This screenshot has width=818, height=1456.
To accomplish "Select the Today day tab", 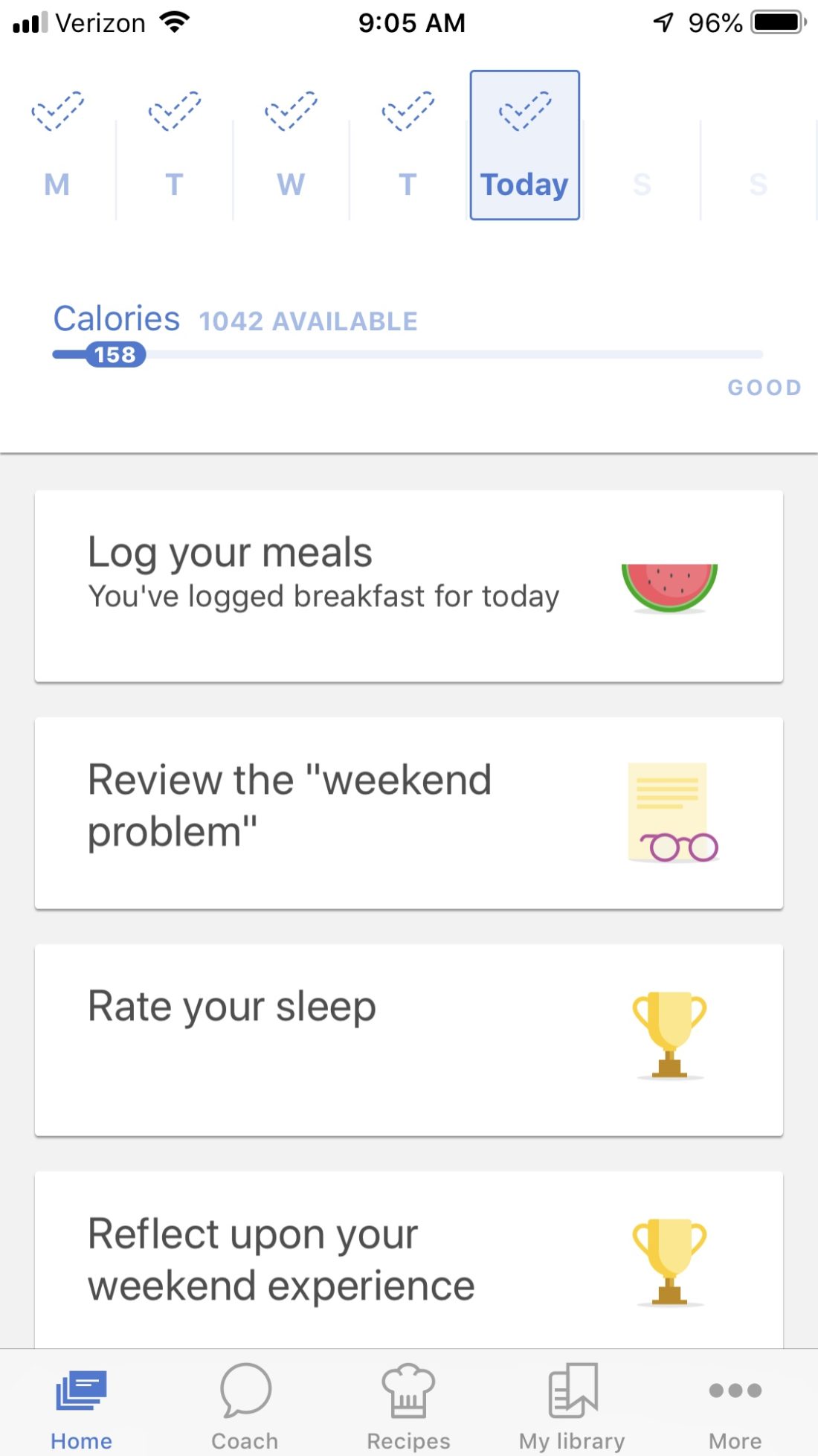I will coord(524,146).
